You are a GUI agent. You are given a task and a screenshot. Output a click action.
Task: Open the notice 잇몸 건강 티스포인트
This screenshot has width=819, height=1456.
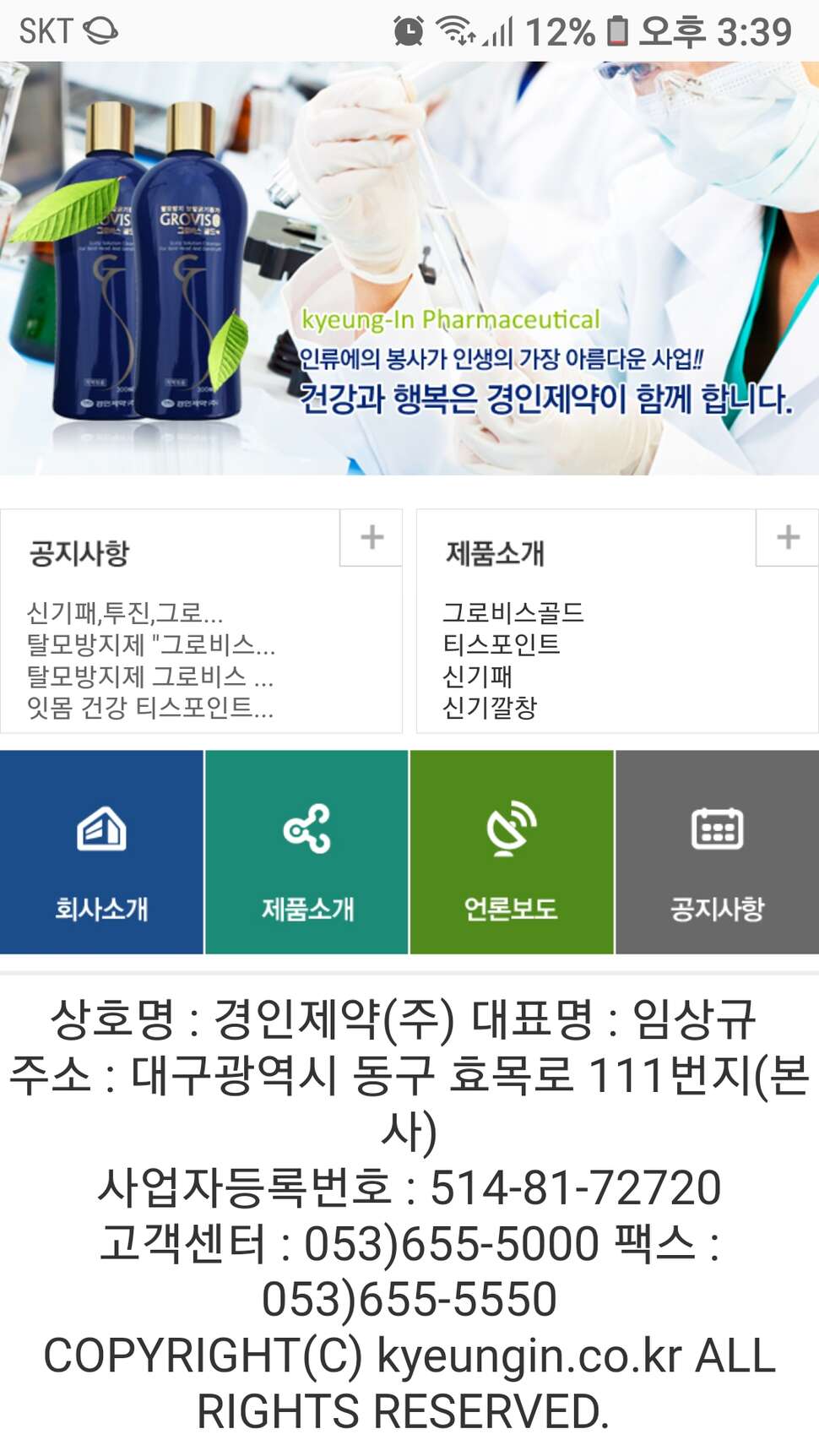coord(150,707)
